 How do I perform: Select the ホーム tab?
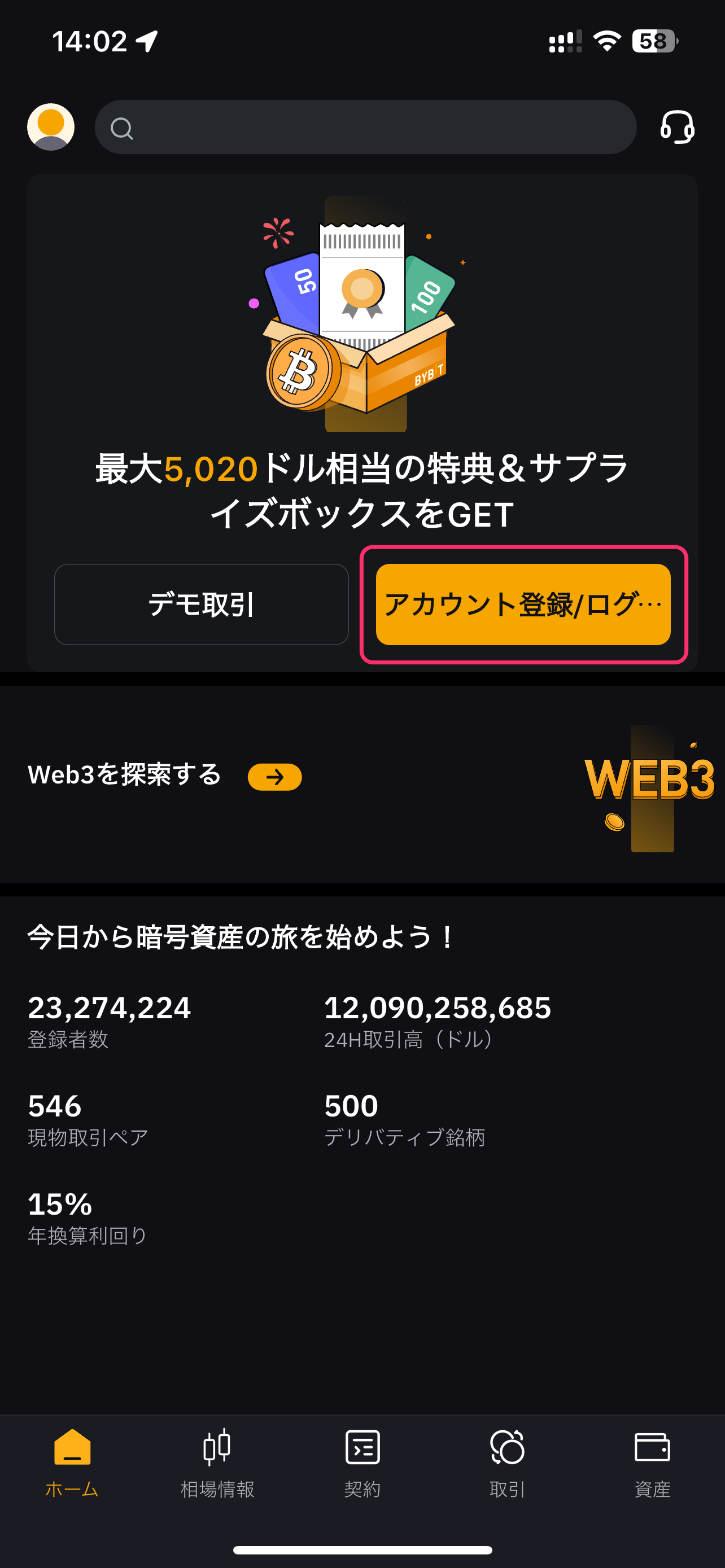tap(72, 1462)
